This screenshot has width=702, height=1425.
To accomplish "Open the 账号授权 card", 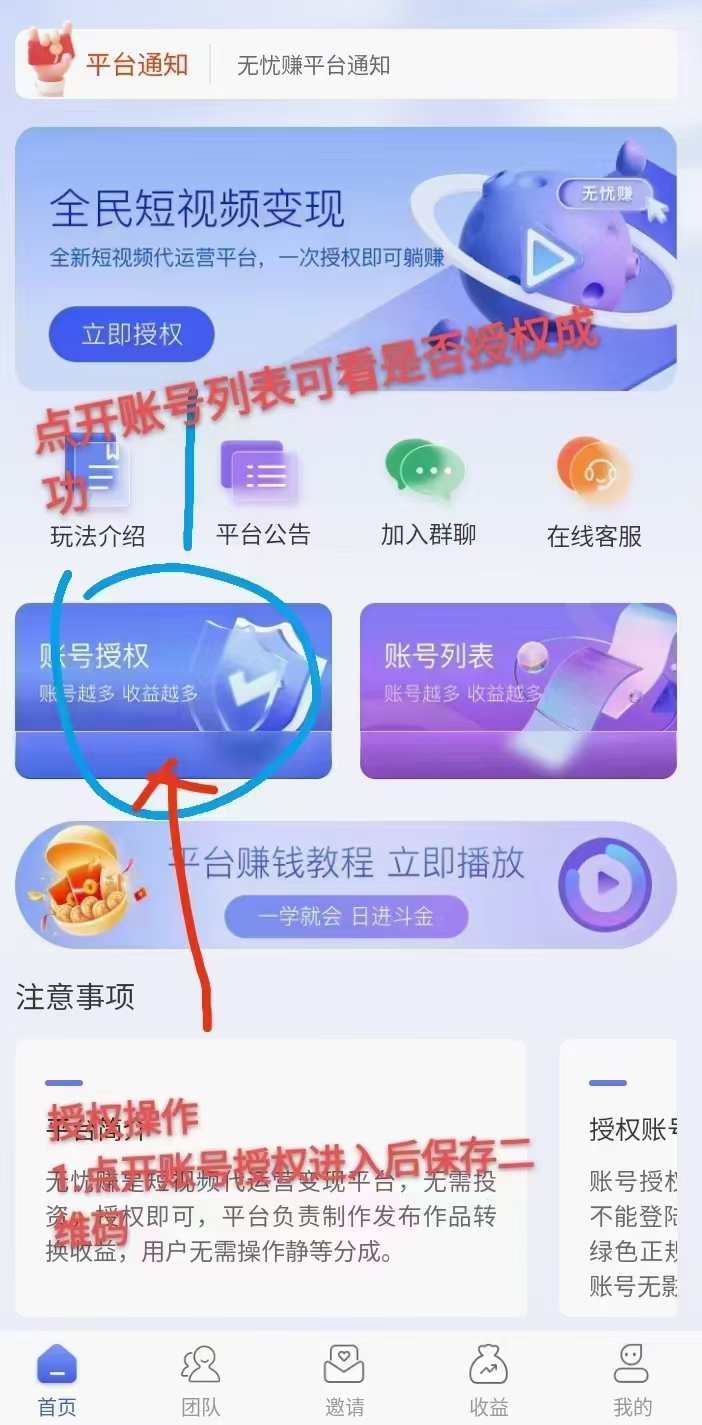I will click(173, 690).
